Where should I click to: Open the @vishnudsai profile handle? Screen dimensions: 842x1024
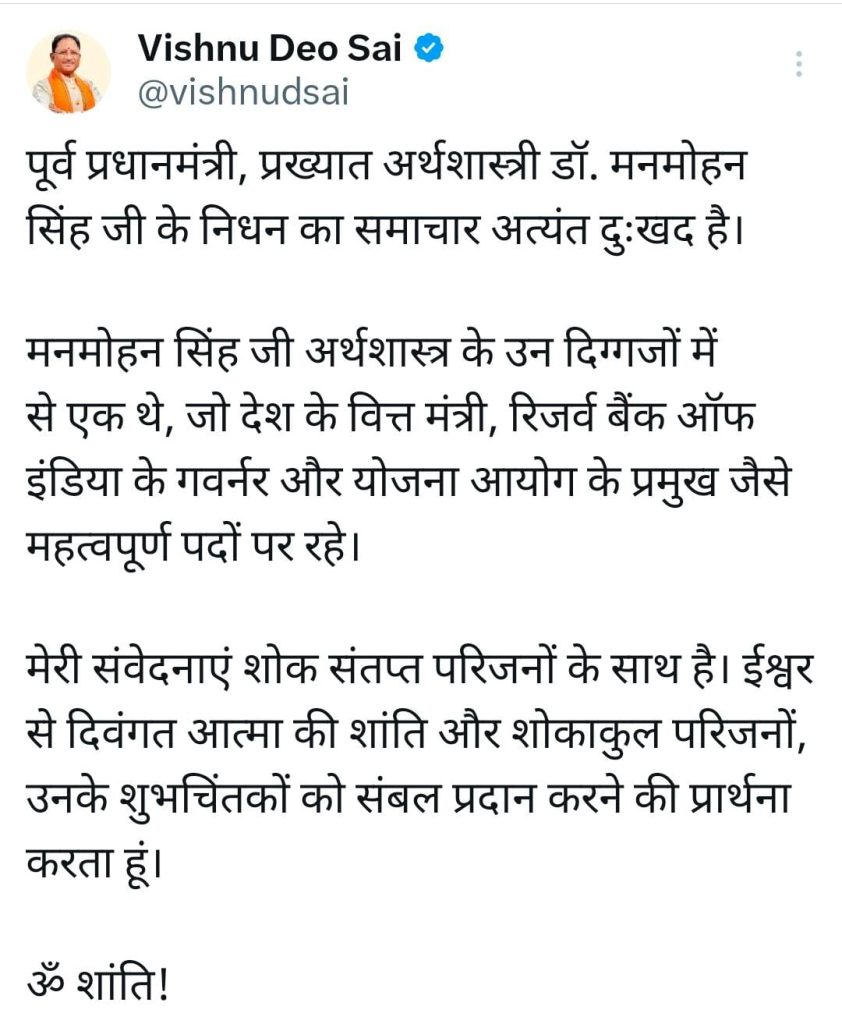[243, 94]
